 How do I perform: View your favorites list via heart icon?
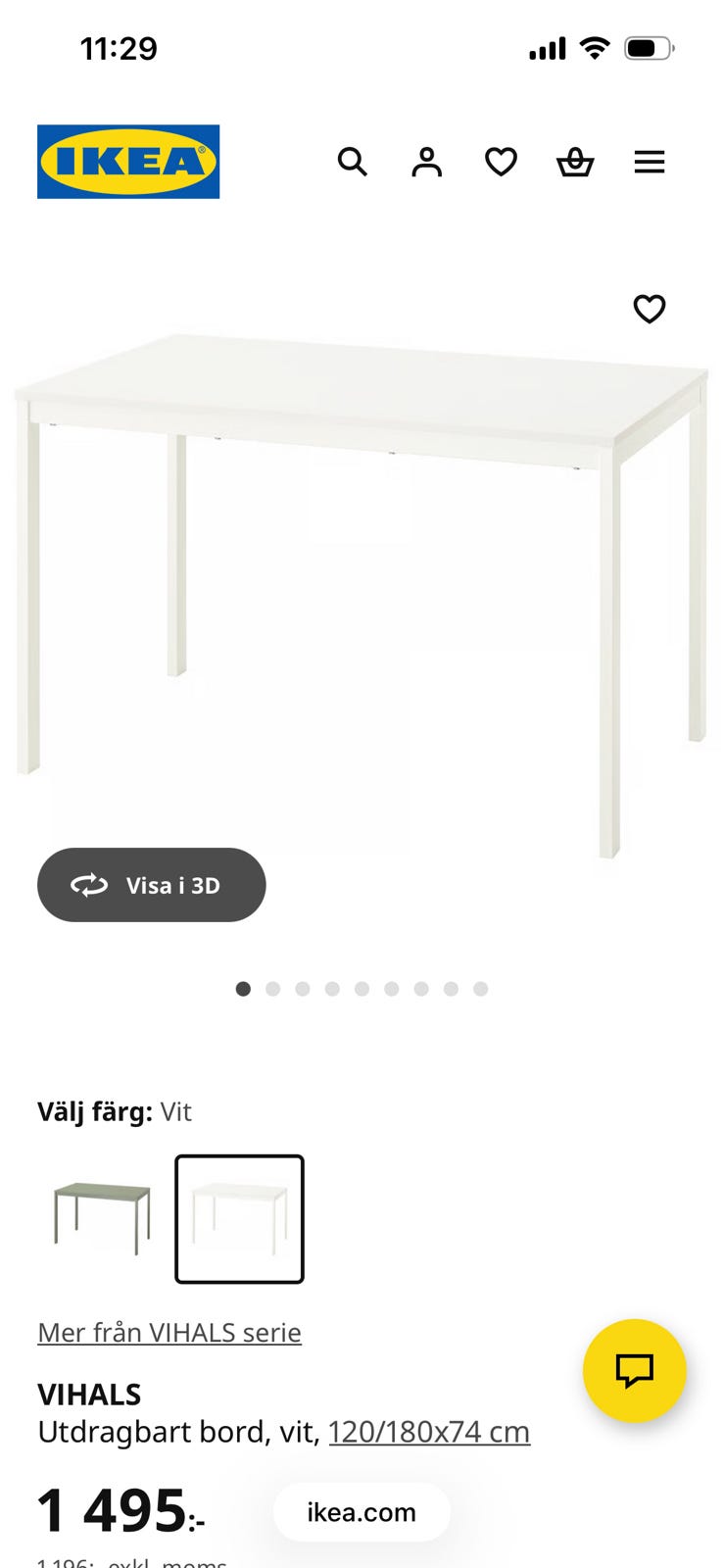(x=501, y=162)
